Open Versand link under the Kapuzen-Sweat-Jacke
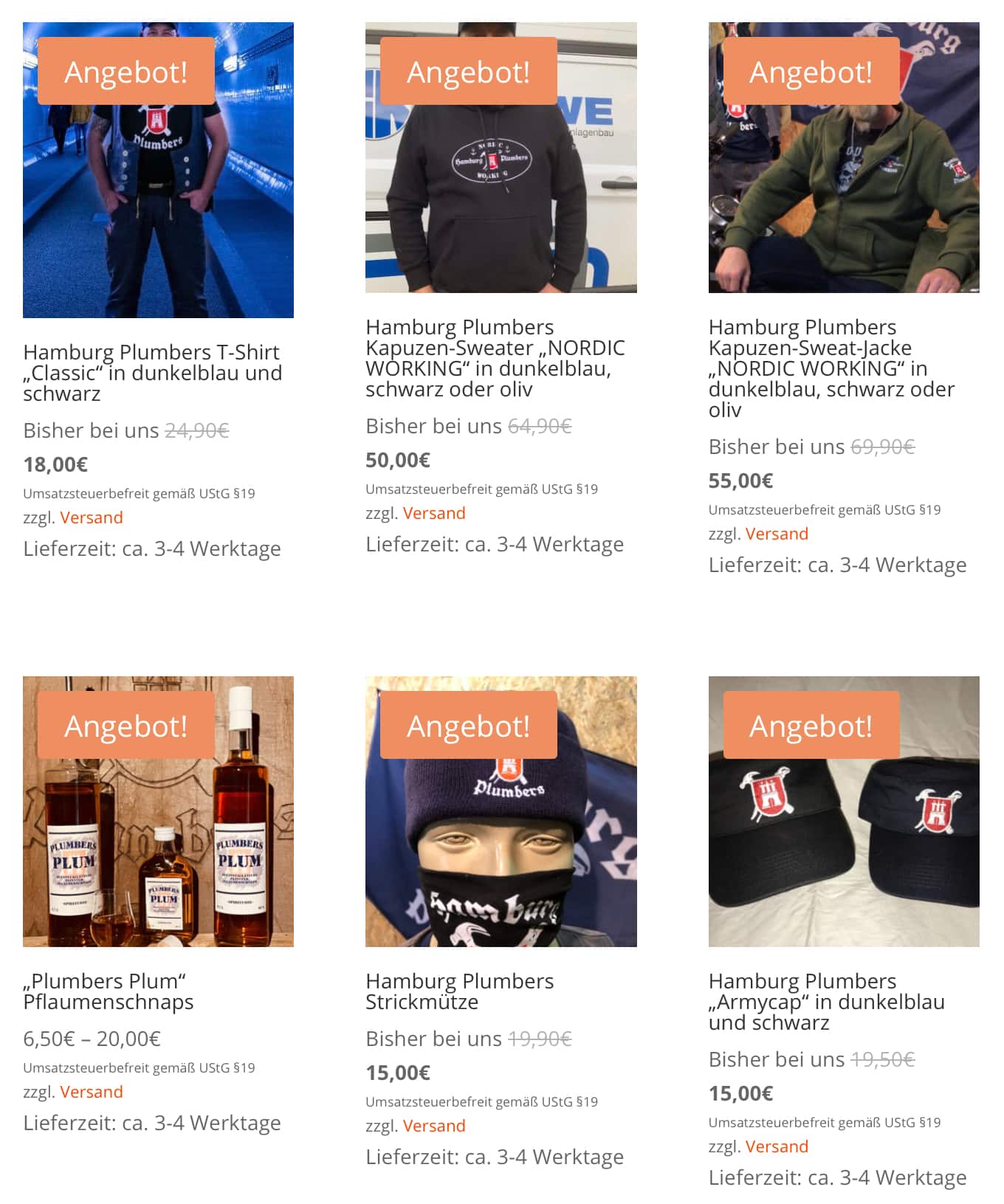 tap(777, 534)
